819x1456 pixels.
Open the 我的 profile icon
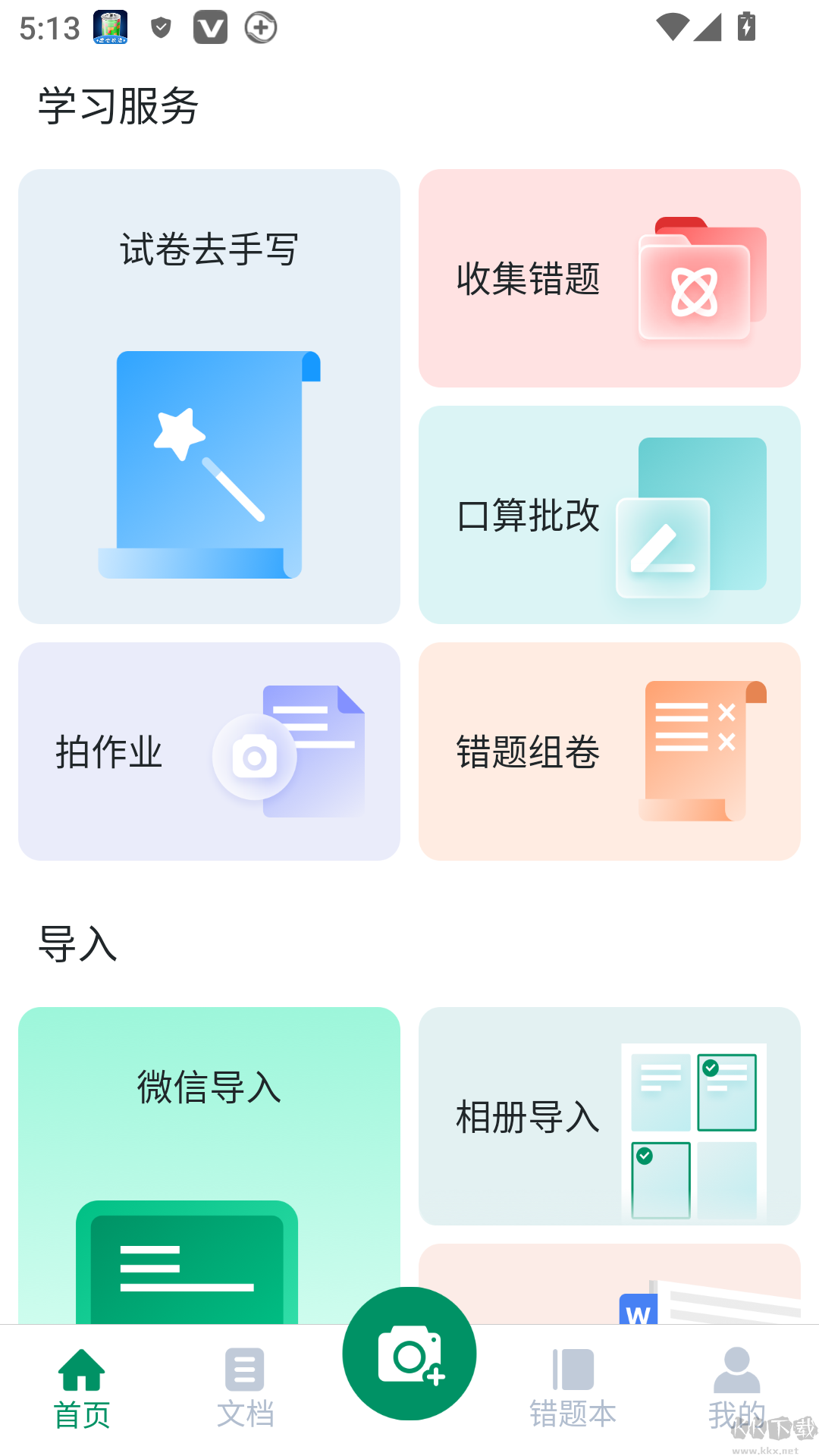pos(736,1369)
